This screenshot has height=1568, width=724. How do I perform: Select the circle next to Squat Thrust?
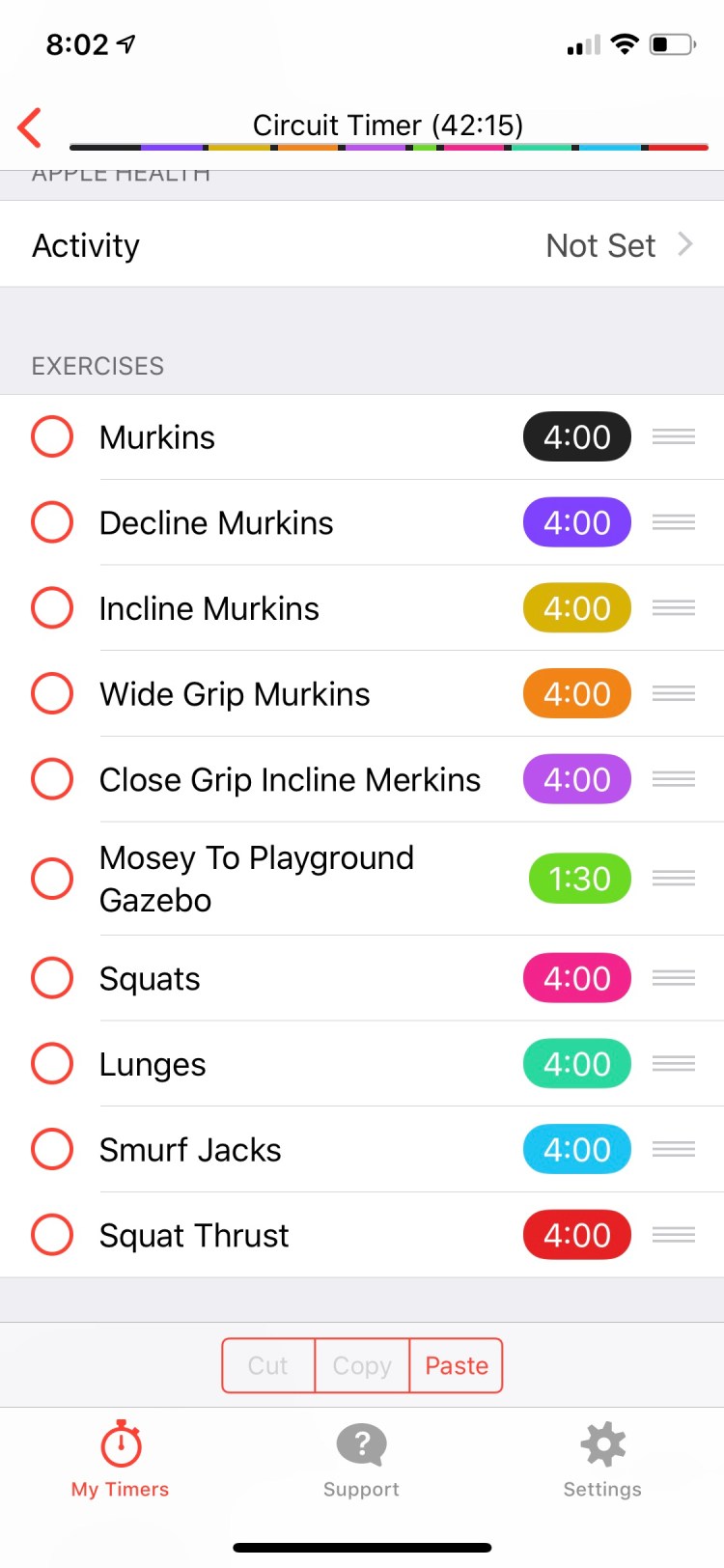point(52,1235)
